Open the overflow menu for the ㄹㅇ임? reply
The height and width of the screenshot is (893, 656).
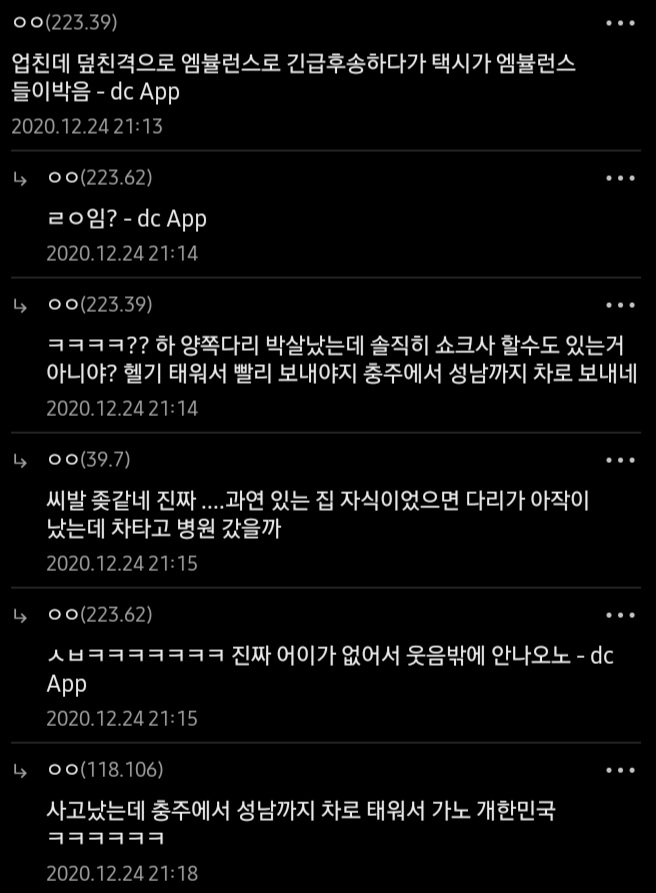point(620,178)
